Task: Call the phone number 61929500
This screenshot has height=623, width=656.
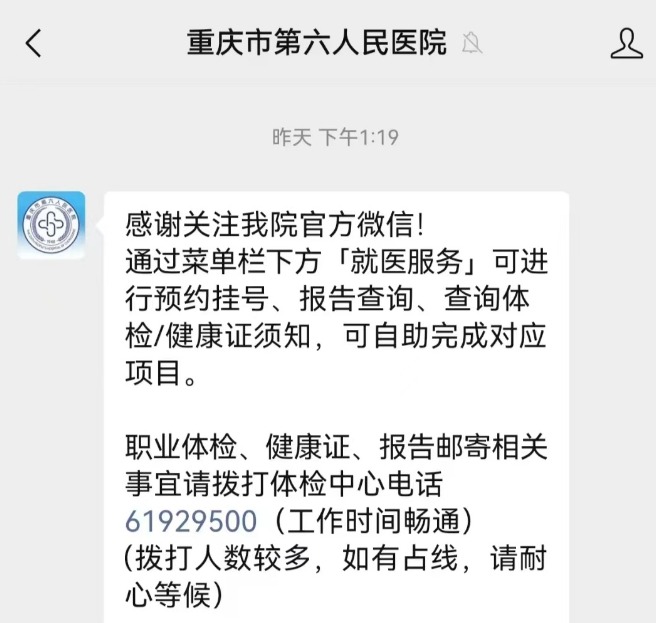Action: [x=192, y=520]
